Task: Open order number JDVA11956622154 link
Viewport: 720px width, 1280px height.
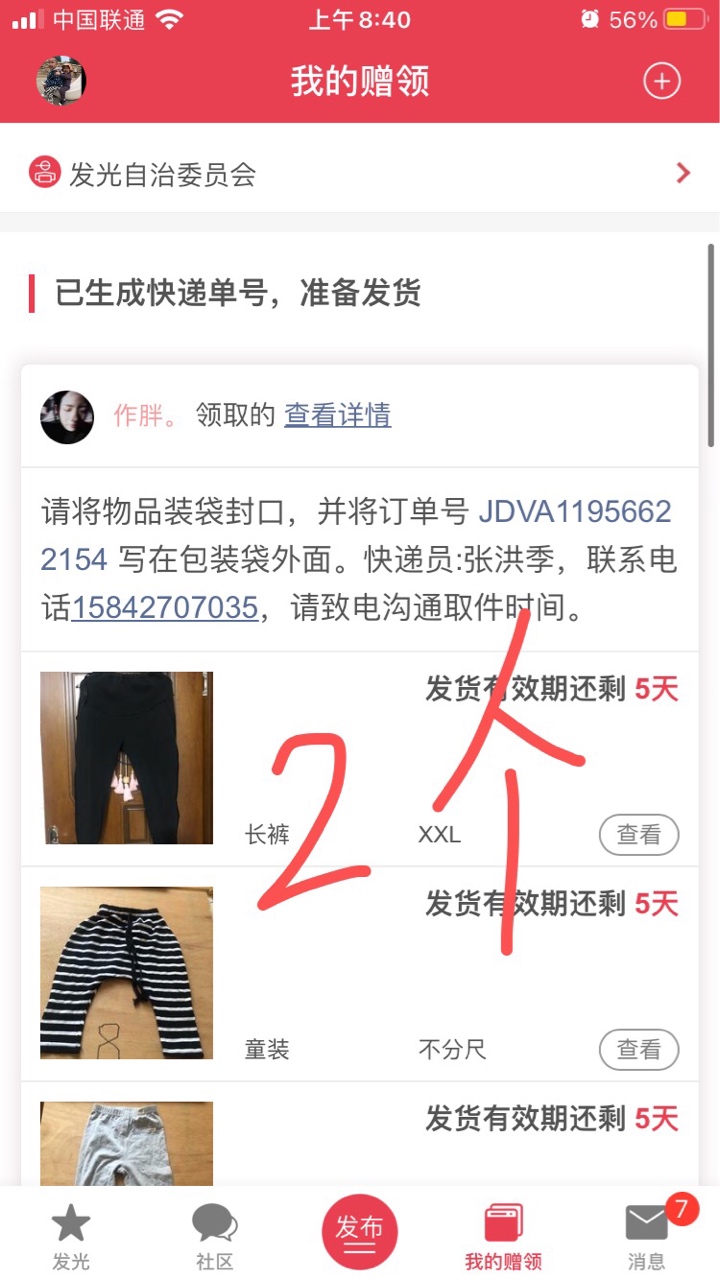Action: point(574,513)
